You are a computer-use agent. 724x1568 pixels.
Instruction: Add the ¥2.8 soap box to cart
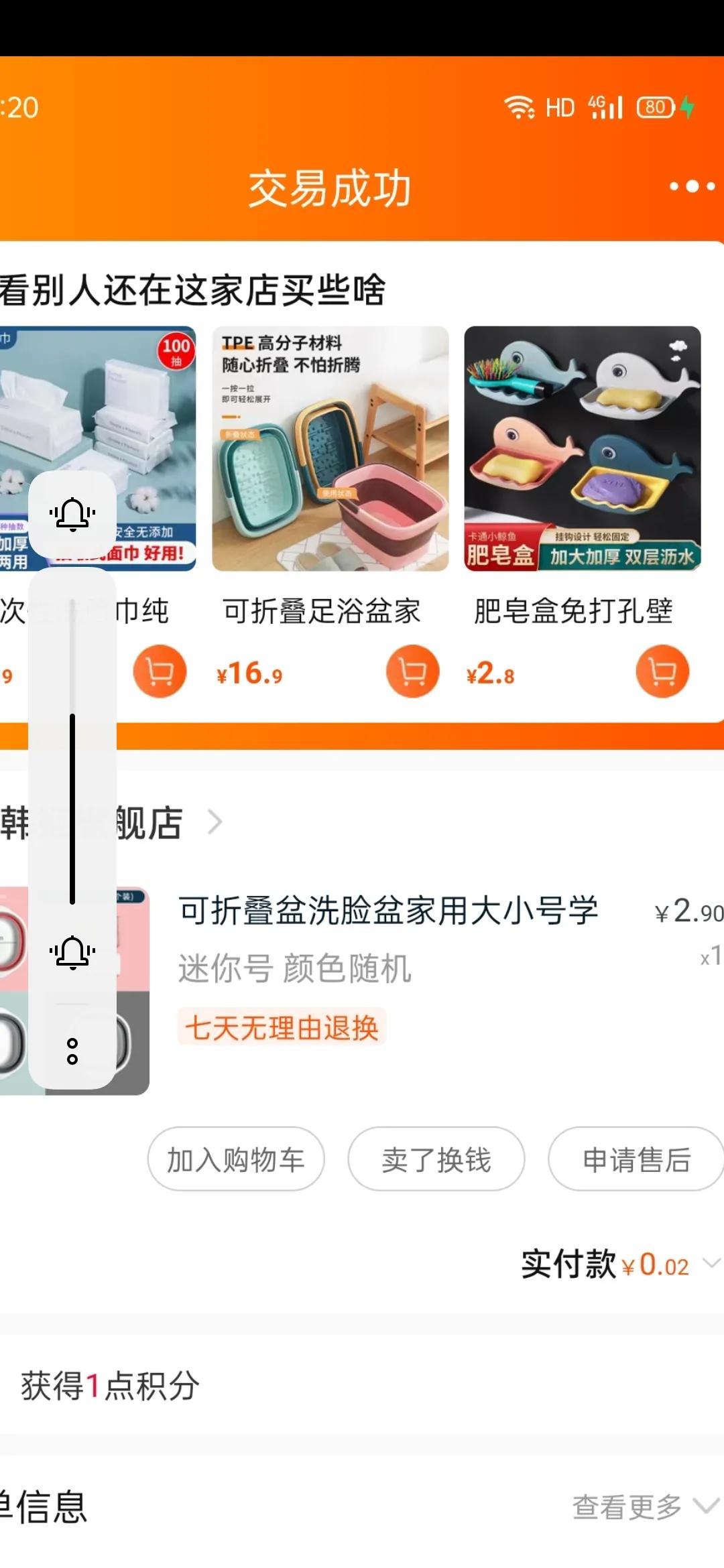tap(662, 671)
